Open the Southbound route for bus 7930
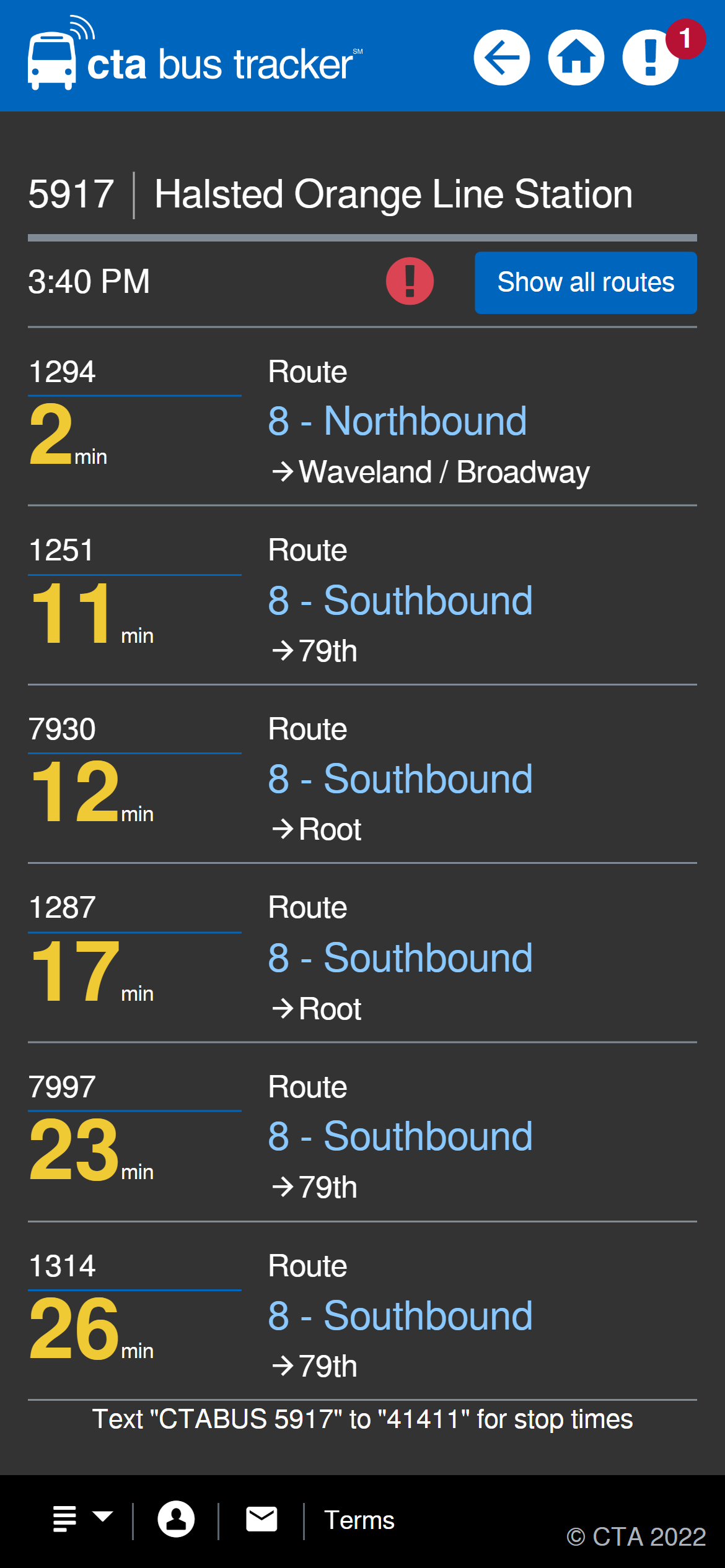The image size is (725, 1568). tap(400, 779)
